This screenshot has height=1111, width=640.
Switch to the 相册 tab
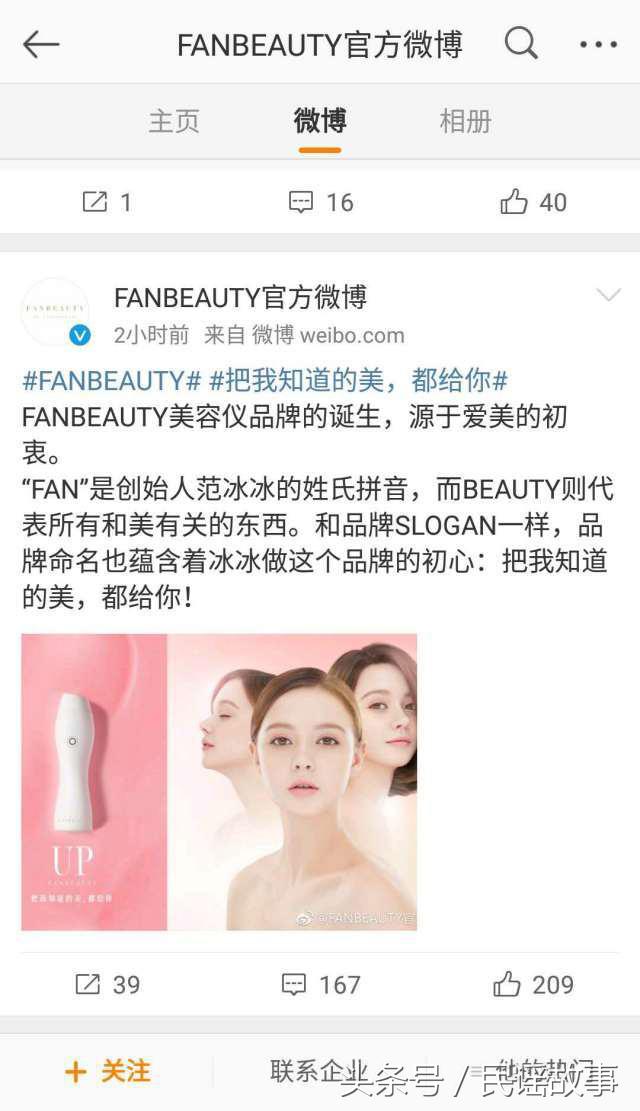coord(466,121)
